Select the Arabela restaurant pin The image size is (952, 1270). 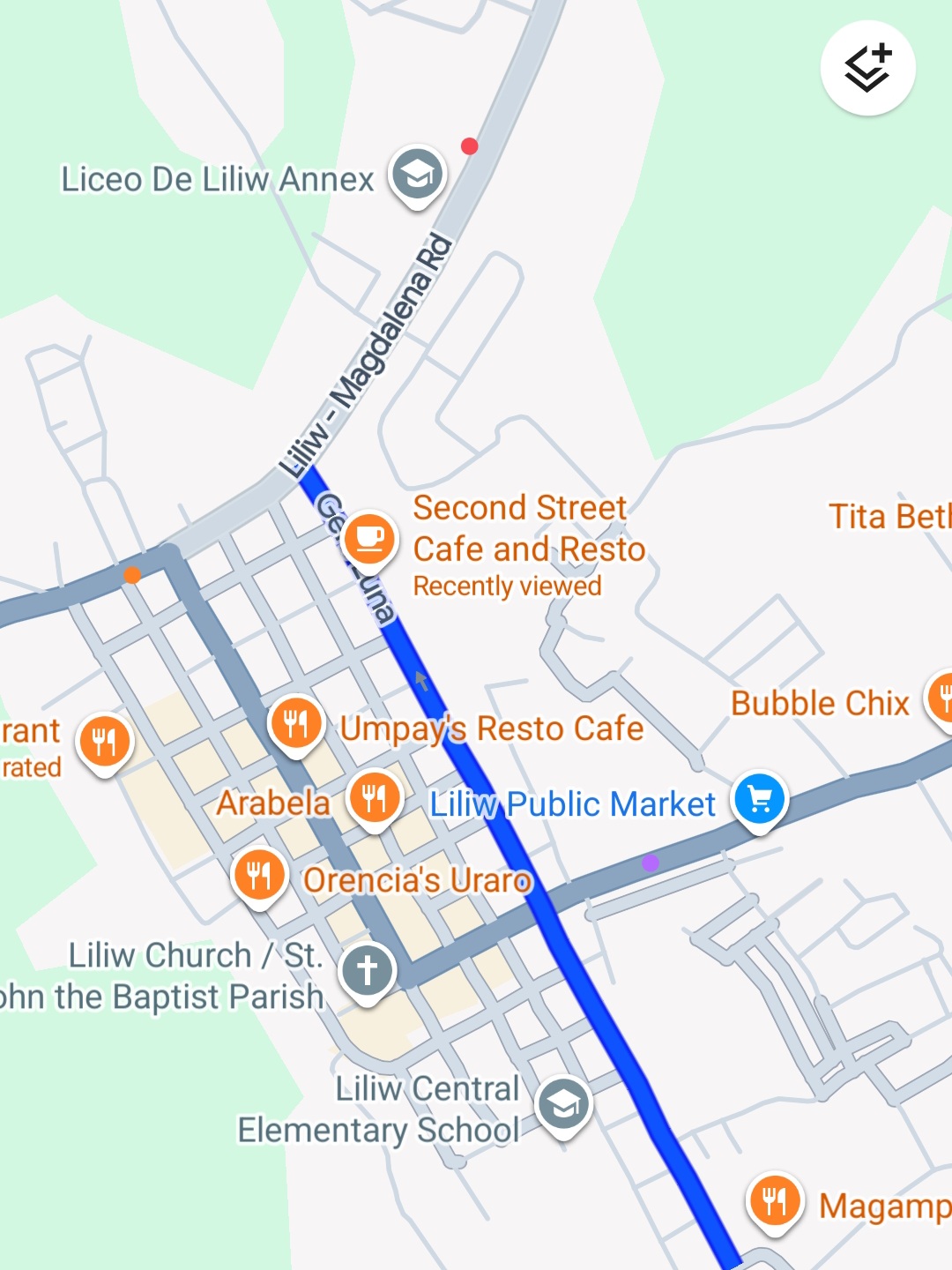point(375,797)
